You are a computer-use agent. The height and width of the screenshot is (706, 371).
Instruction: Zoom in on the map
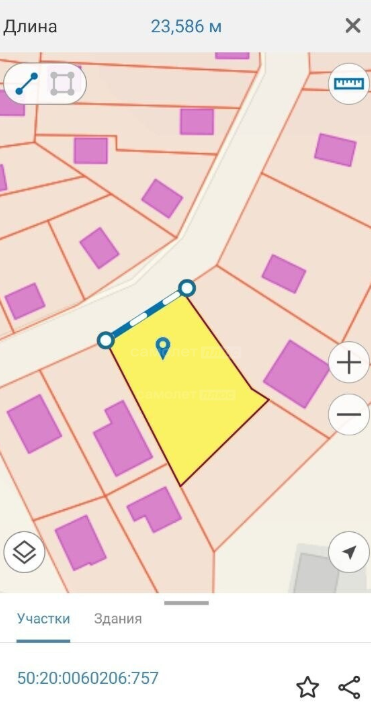(349, 362)
